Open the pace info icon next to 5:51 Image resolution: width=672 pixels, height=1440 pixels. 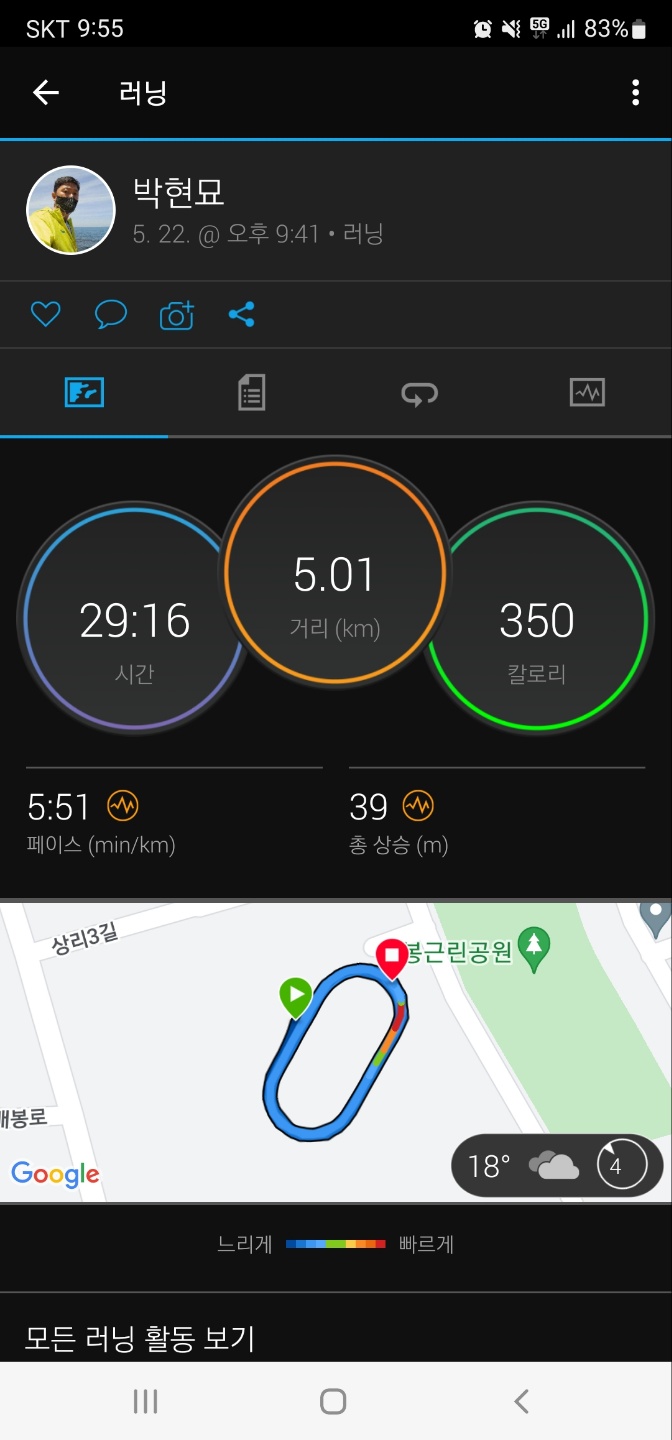pos(123,806)
